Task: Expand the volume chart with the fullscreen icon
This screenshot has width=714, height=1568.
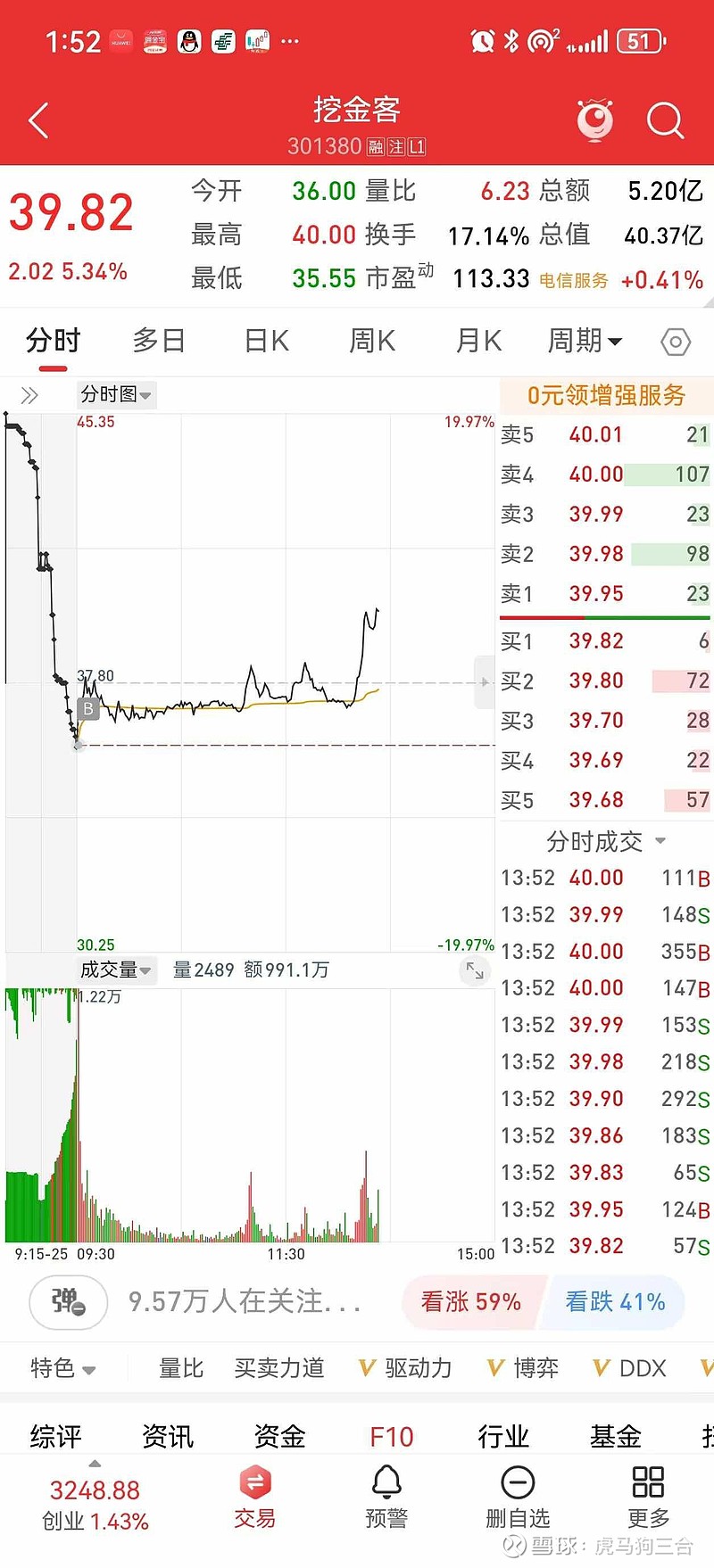Action: click(x=476, y=971)
